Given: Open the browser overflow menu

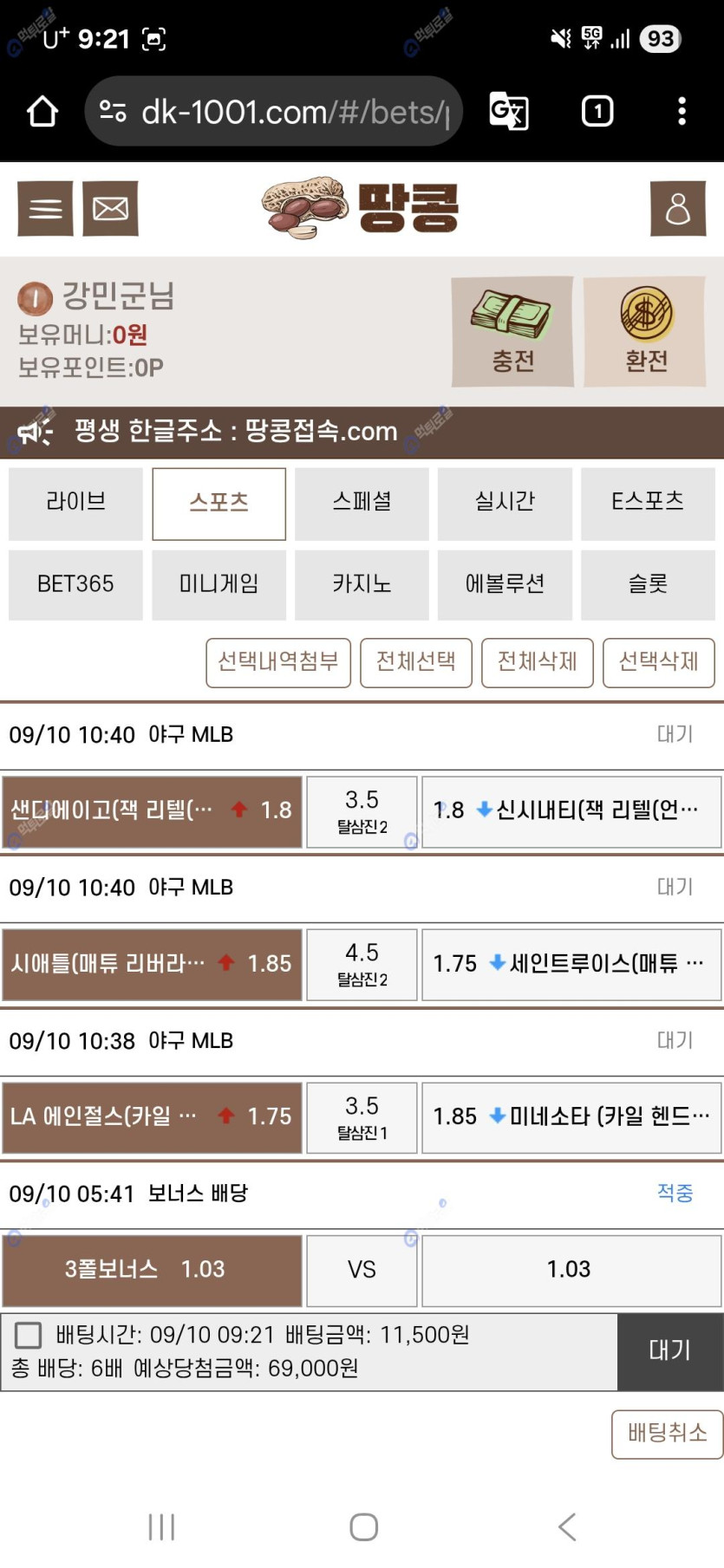Looking at the screenshot, I should (682, 111).
